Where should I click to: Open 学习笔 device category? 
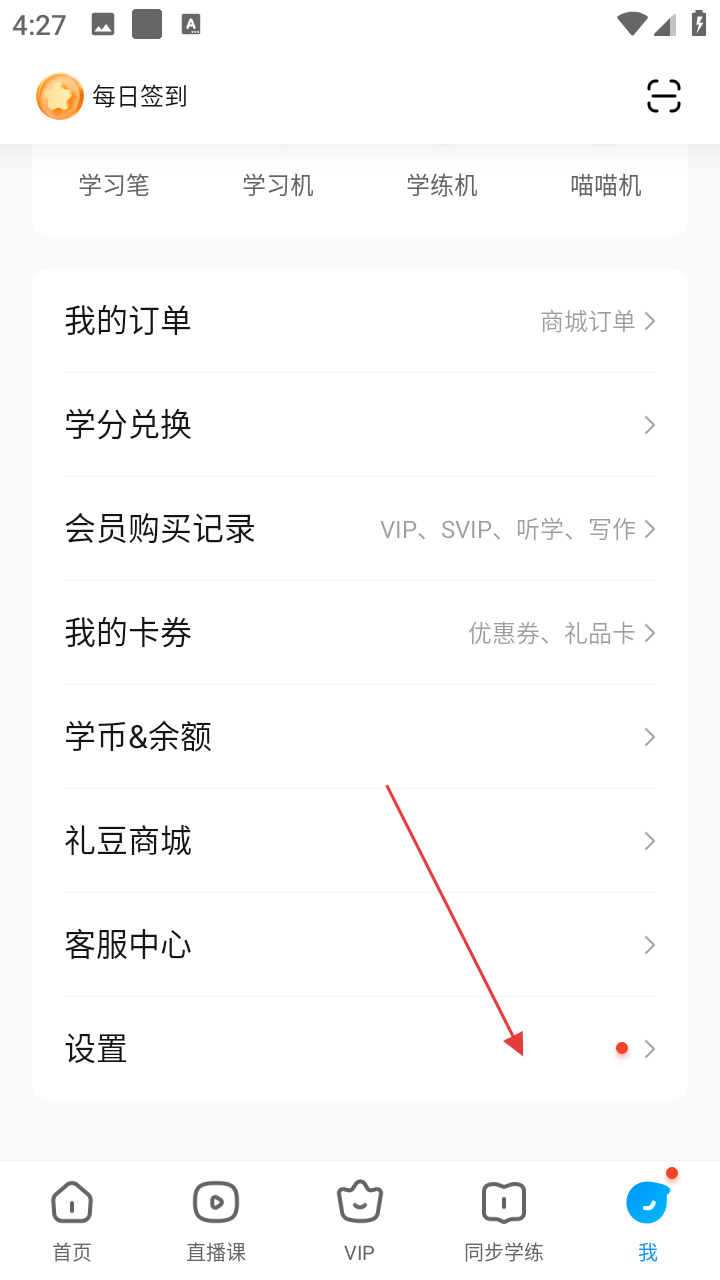[114, 186]
